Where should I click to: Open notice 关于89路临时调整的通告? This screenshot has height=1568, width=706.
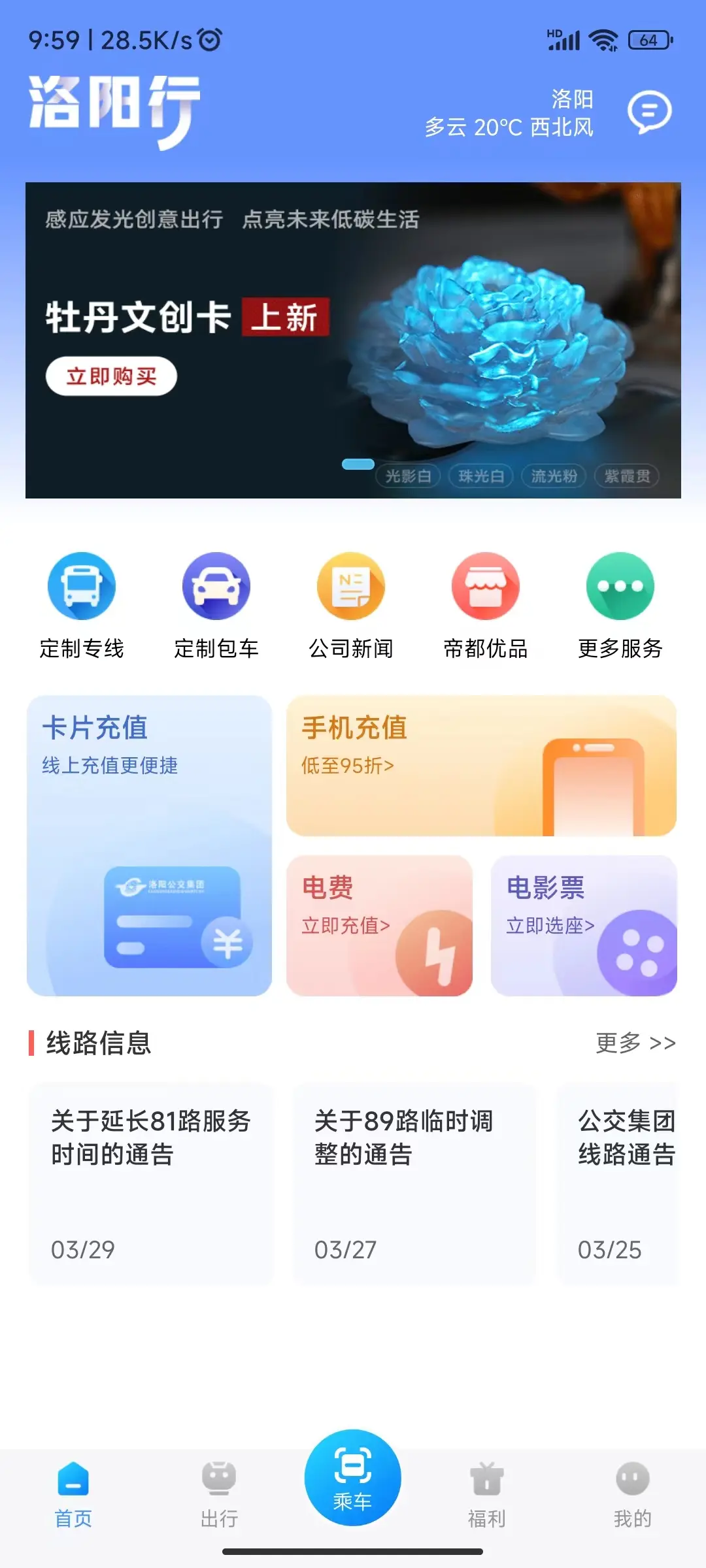pyautogui.click(x=414, y=1183)
